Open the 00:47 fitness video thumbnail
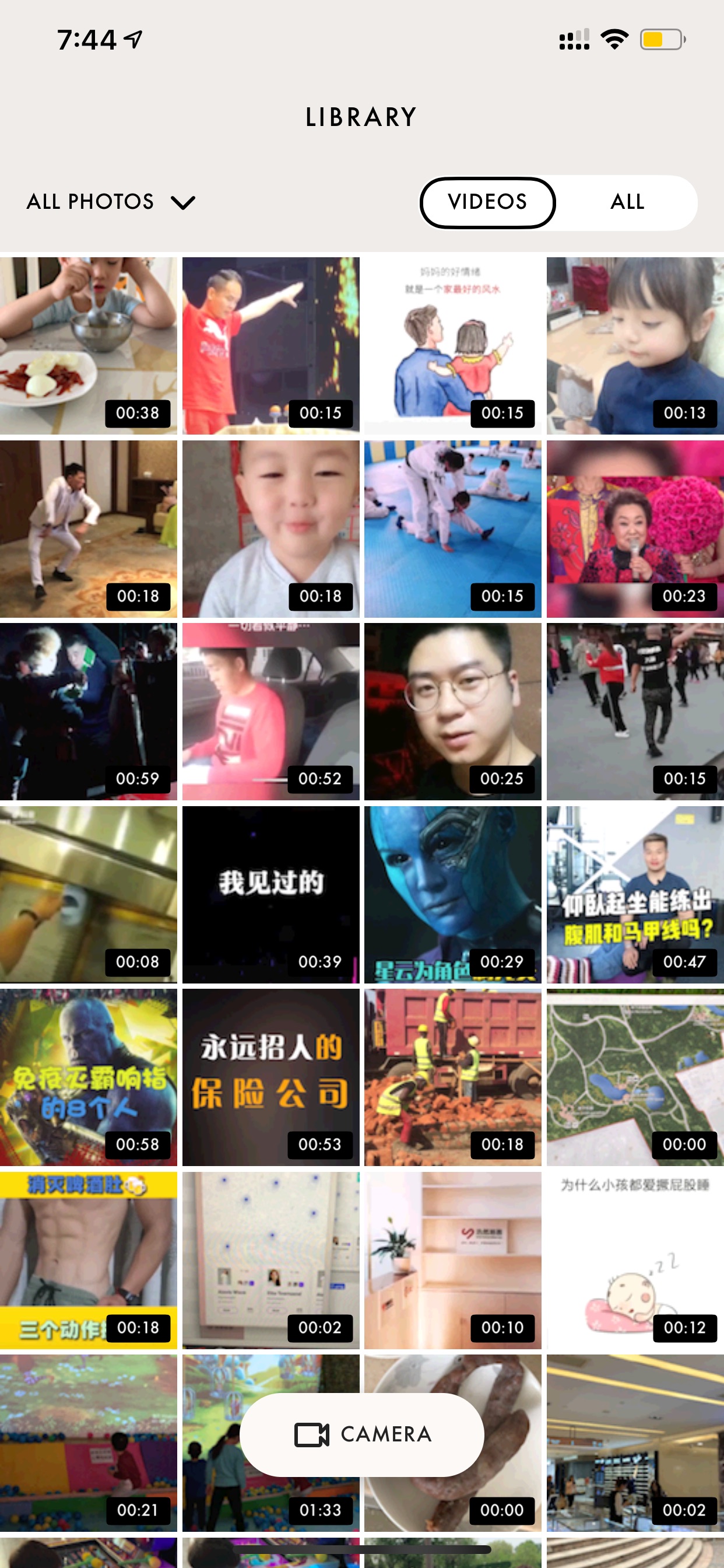 point(635,895)
